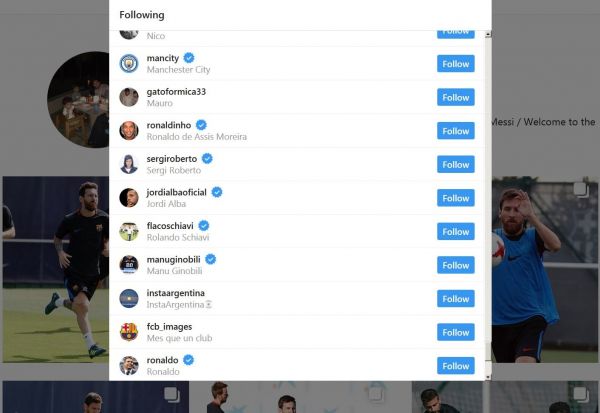Follow the mancity account
Viewport: 600px width, 413px height.
pos(455,64)
